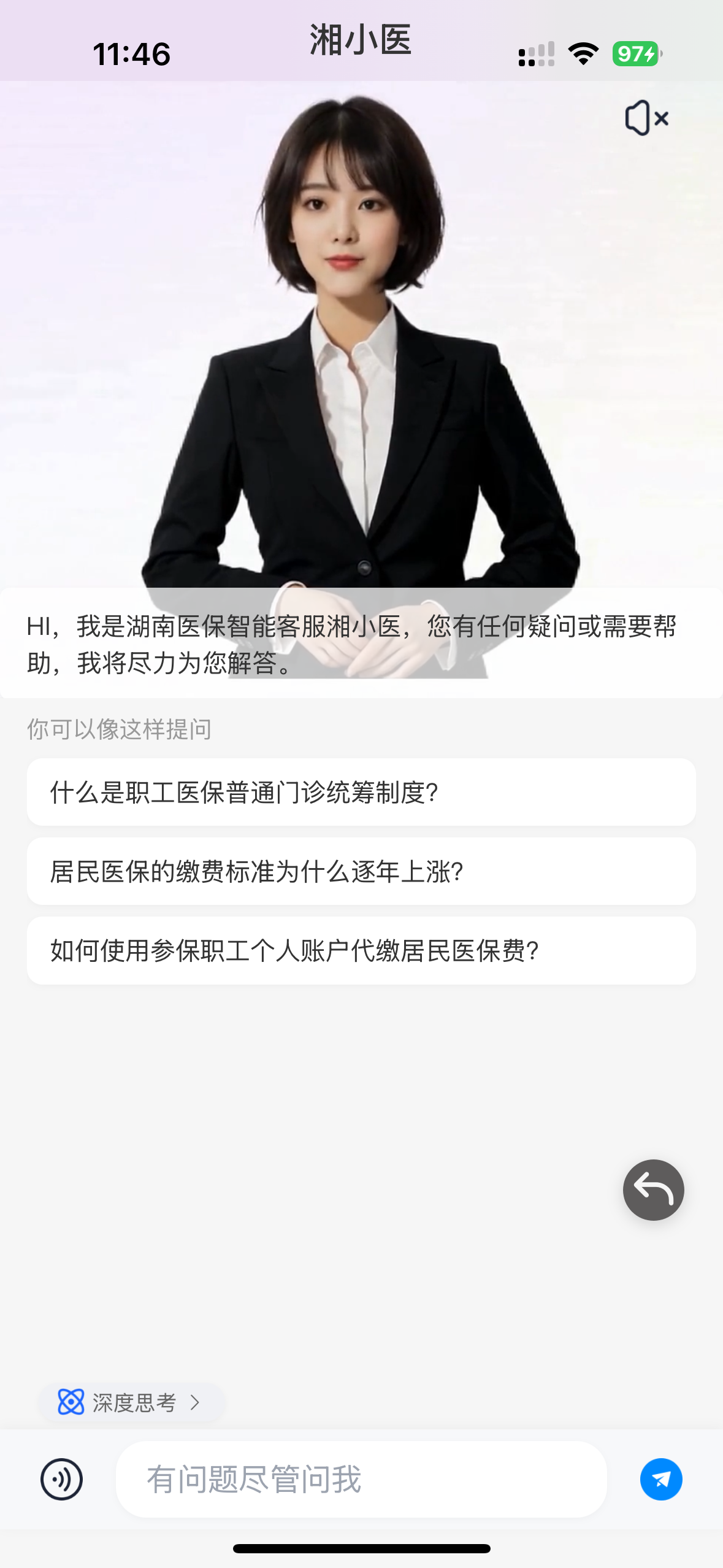
Task: Focus the 有问题尽管问我 text field
Action: click(361, 1479)
